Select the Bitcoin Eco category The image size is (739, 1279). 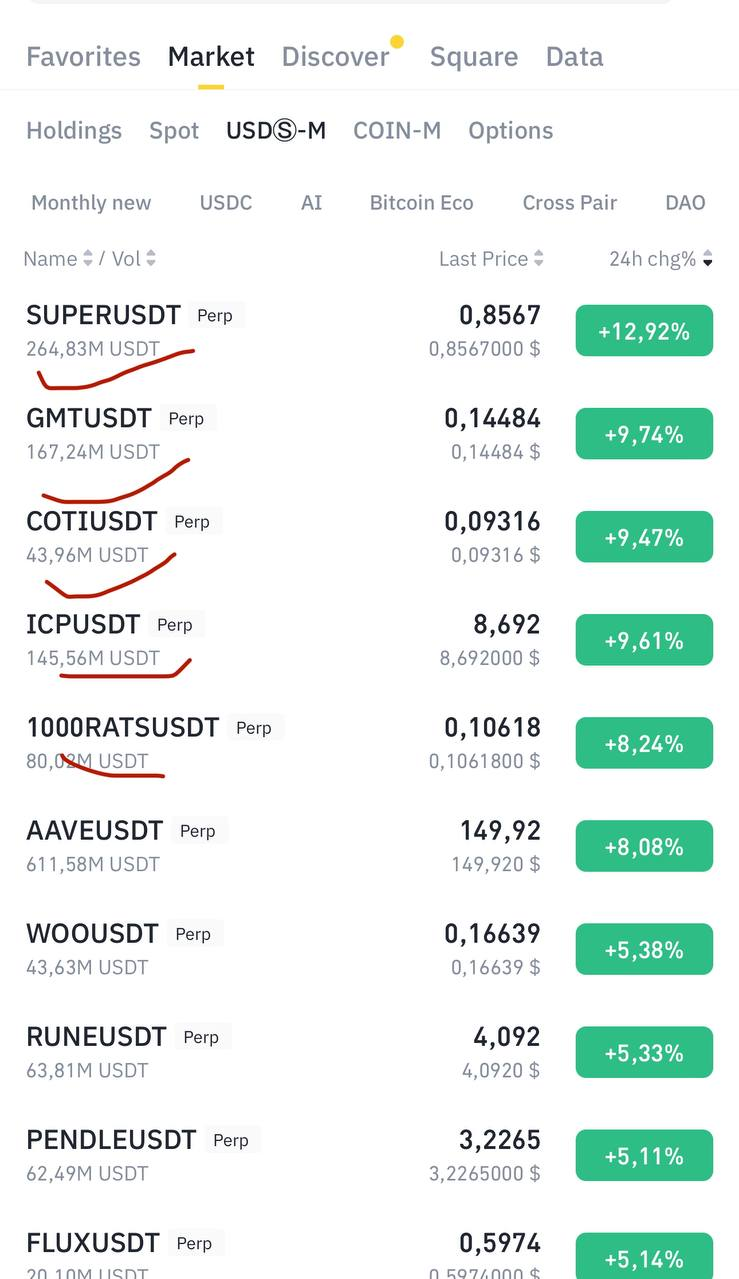pos(421,203)
